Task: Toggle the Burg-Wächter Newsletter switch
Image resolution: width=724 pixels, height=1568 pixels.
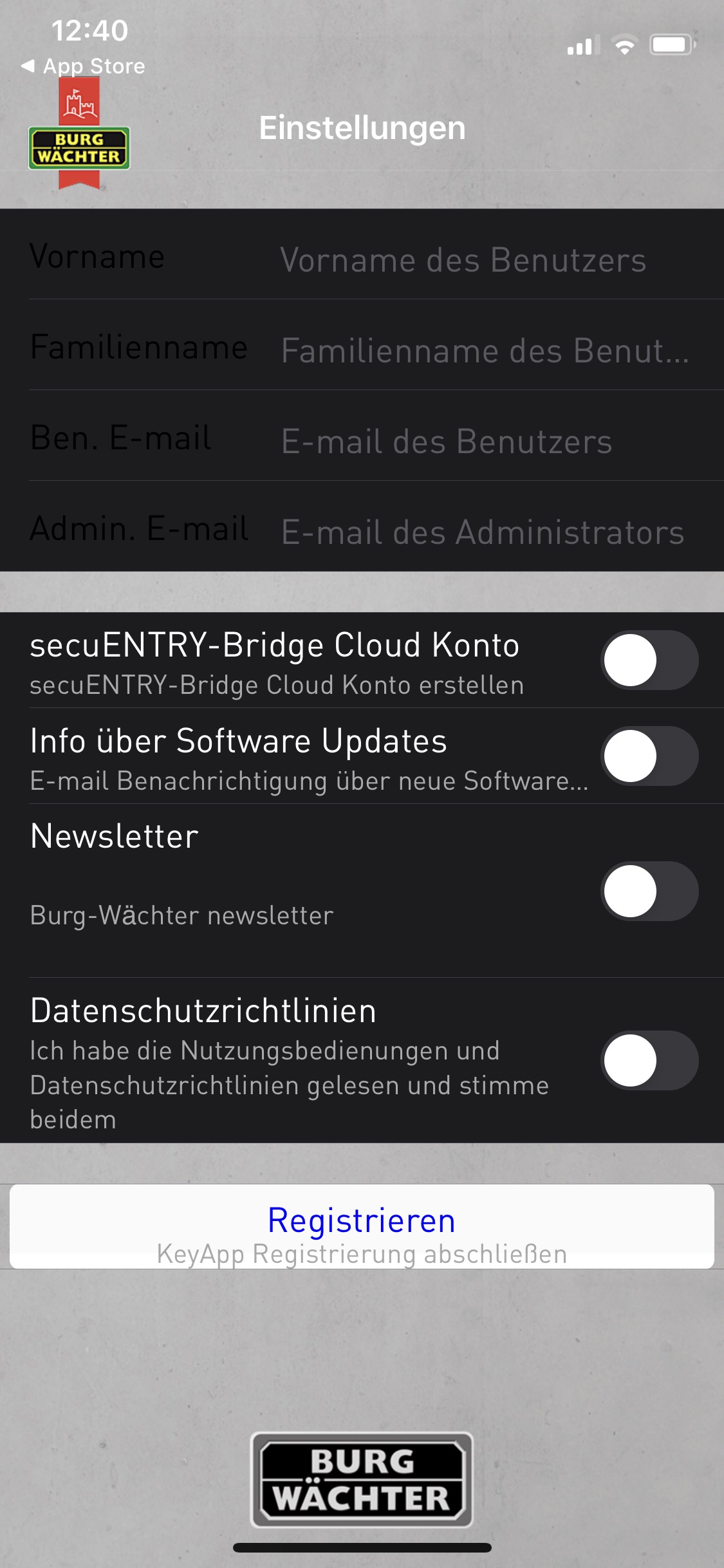Action: [x=649, y=891]
